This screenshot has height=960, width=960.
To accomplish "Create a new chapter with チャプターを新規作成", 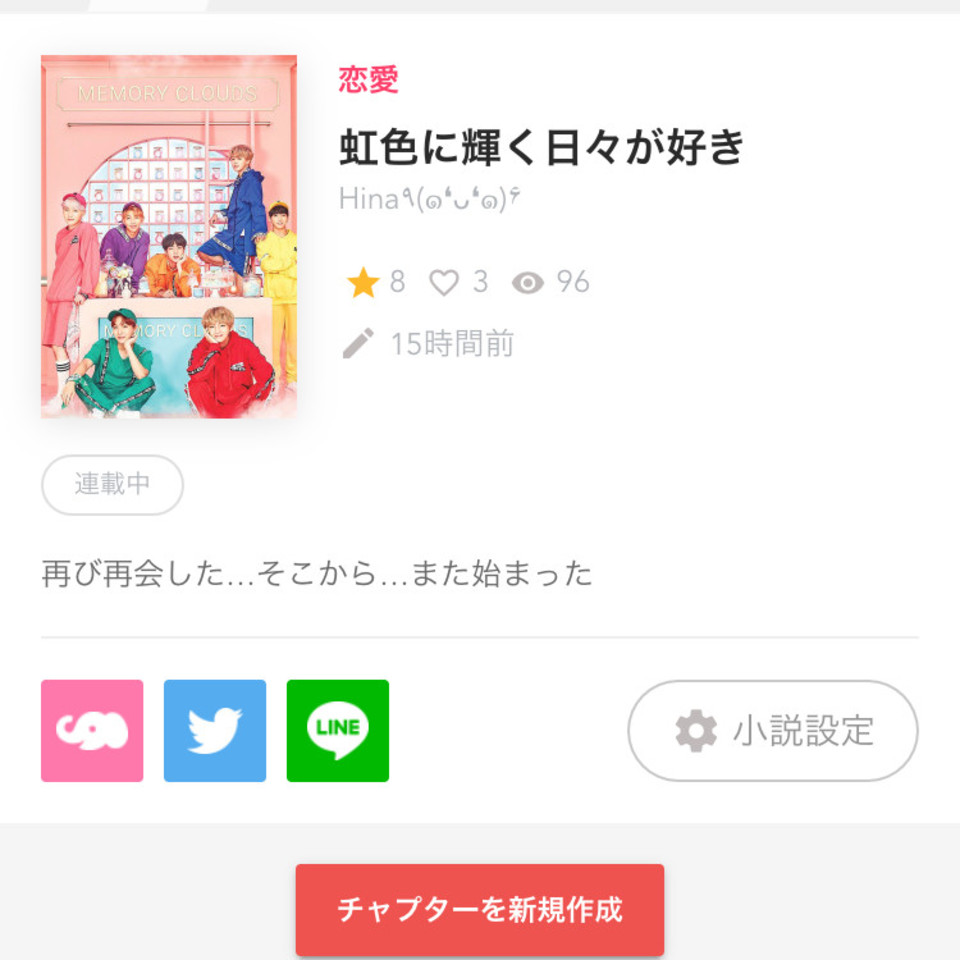I will 480,909.
